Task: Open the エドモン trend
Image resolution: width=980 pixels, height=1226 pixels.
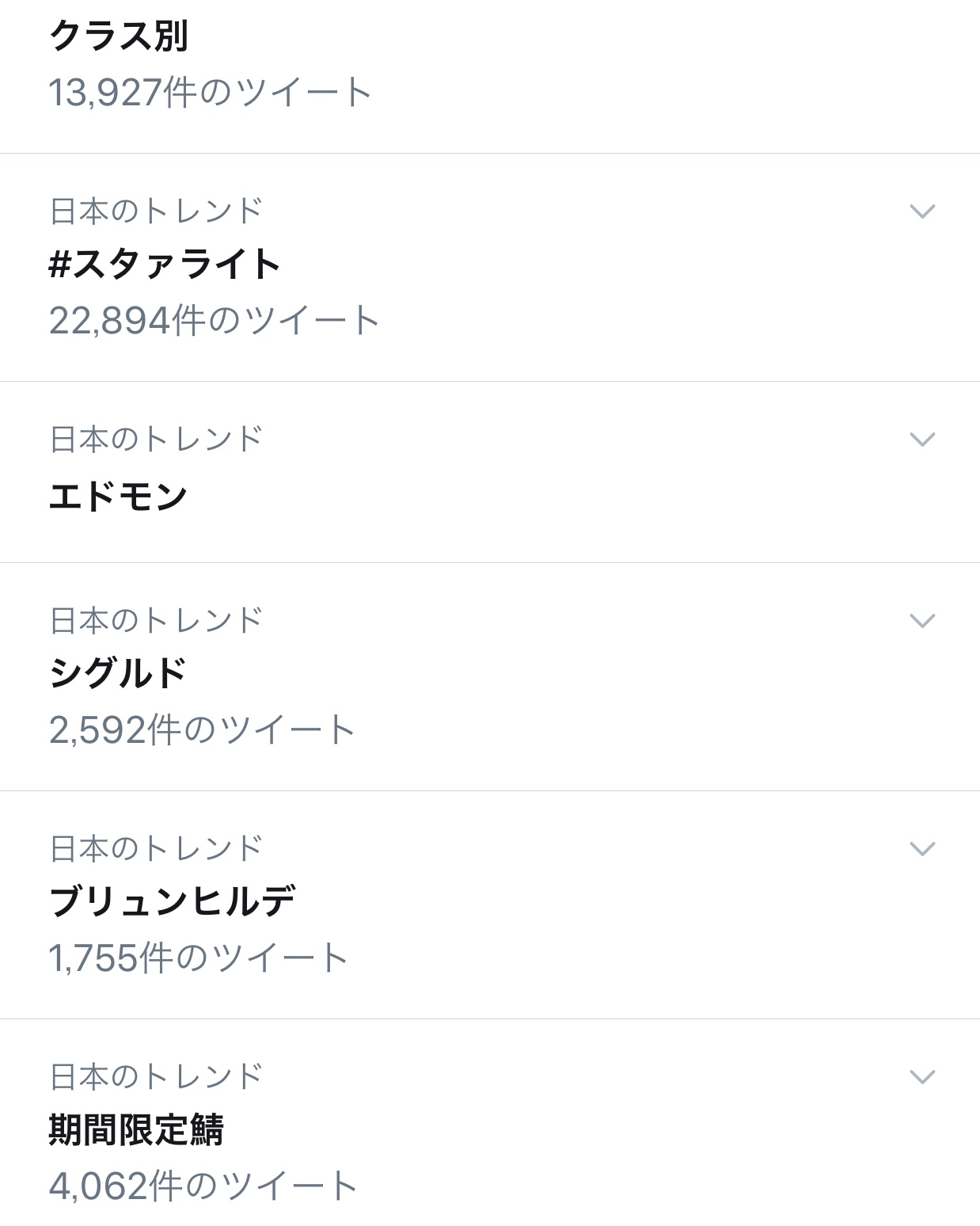Action: click(x=119, y=497)
